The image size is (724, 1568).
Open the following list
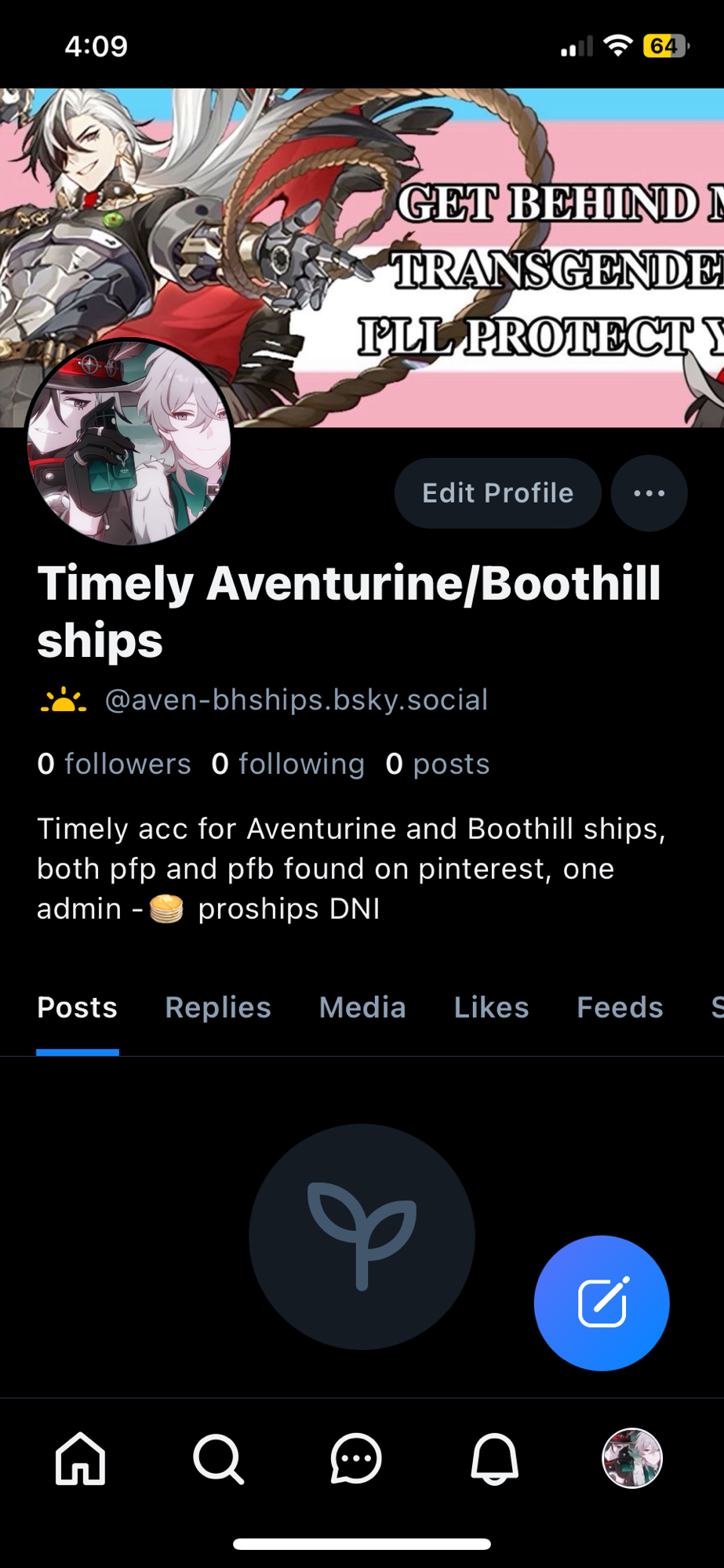(x=288, y=764)
